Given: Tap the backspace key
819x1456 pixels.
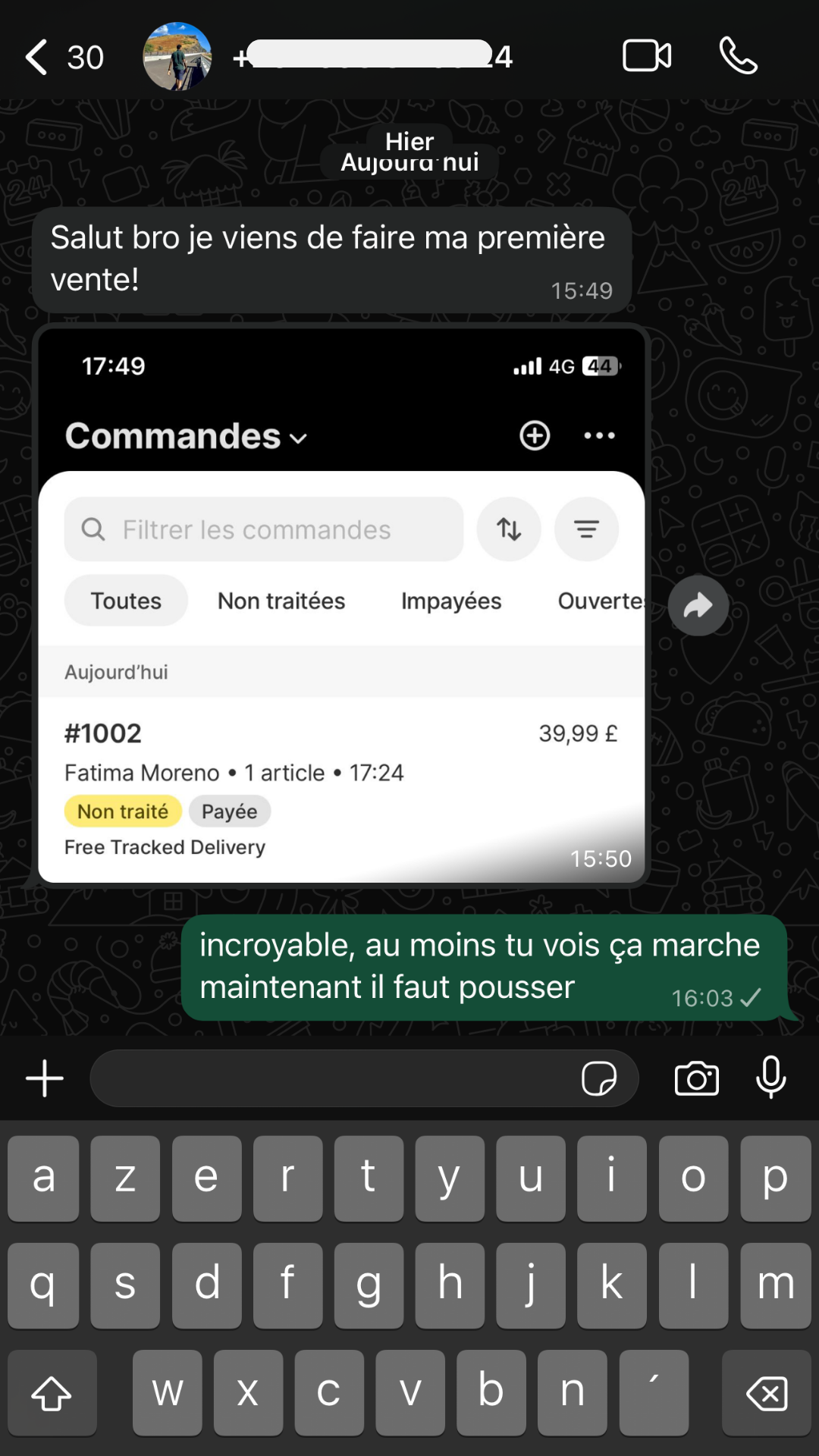Looking at the screenshot, I should [x=767, y=1392].
